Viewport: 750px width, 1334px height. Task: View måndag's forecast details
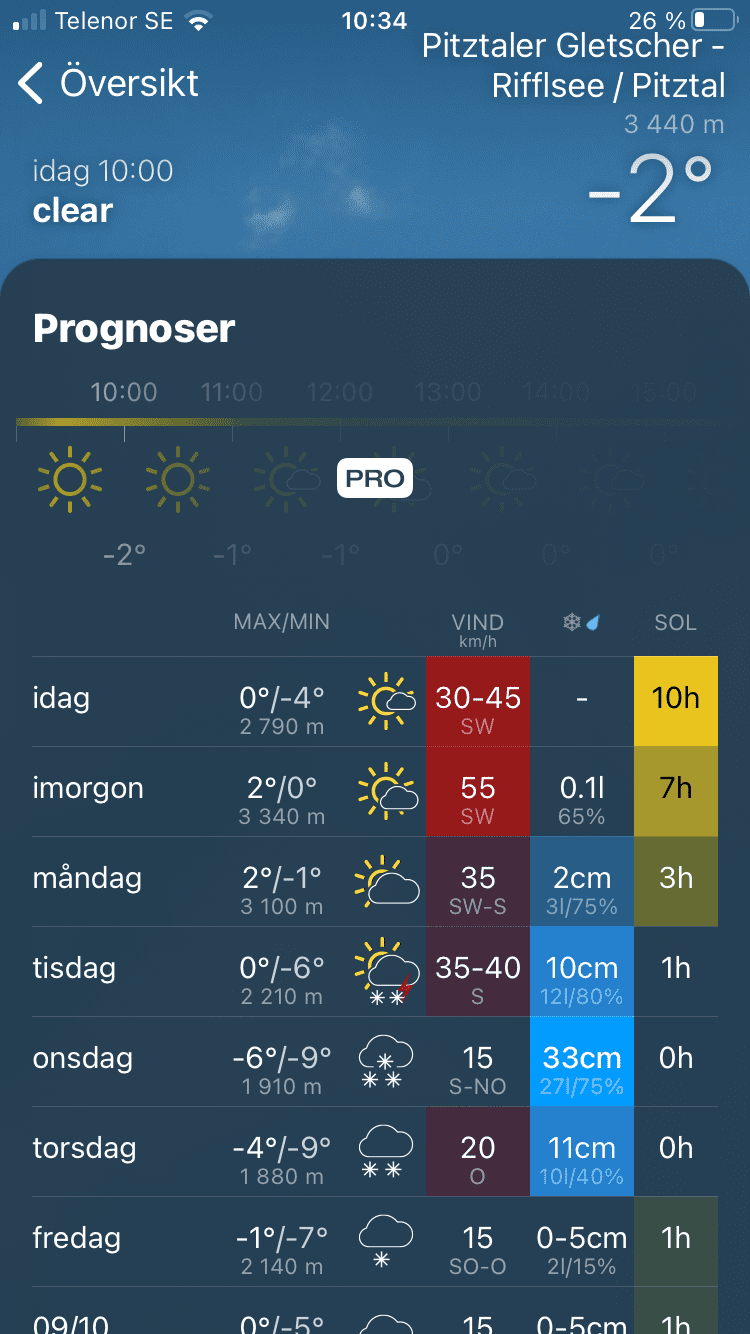(374, 882)
